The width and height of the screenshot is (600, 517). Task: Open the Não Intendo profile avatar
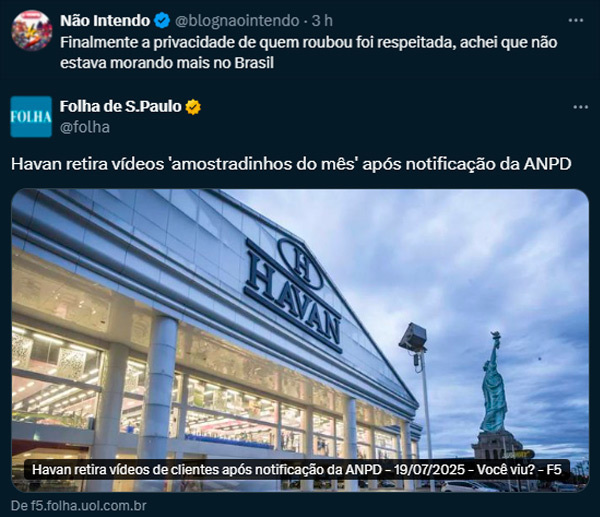(x=32, y=31)
